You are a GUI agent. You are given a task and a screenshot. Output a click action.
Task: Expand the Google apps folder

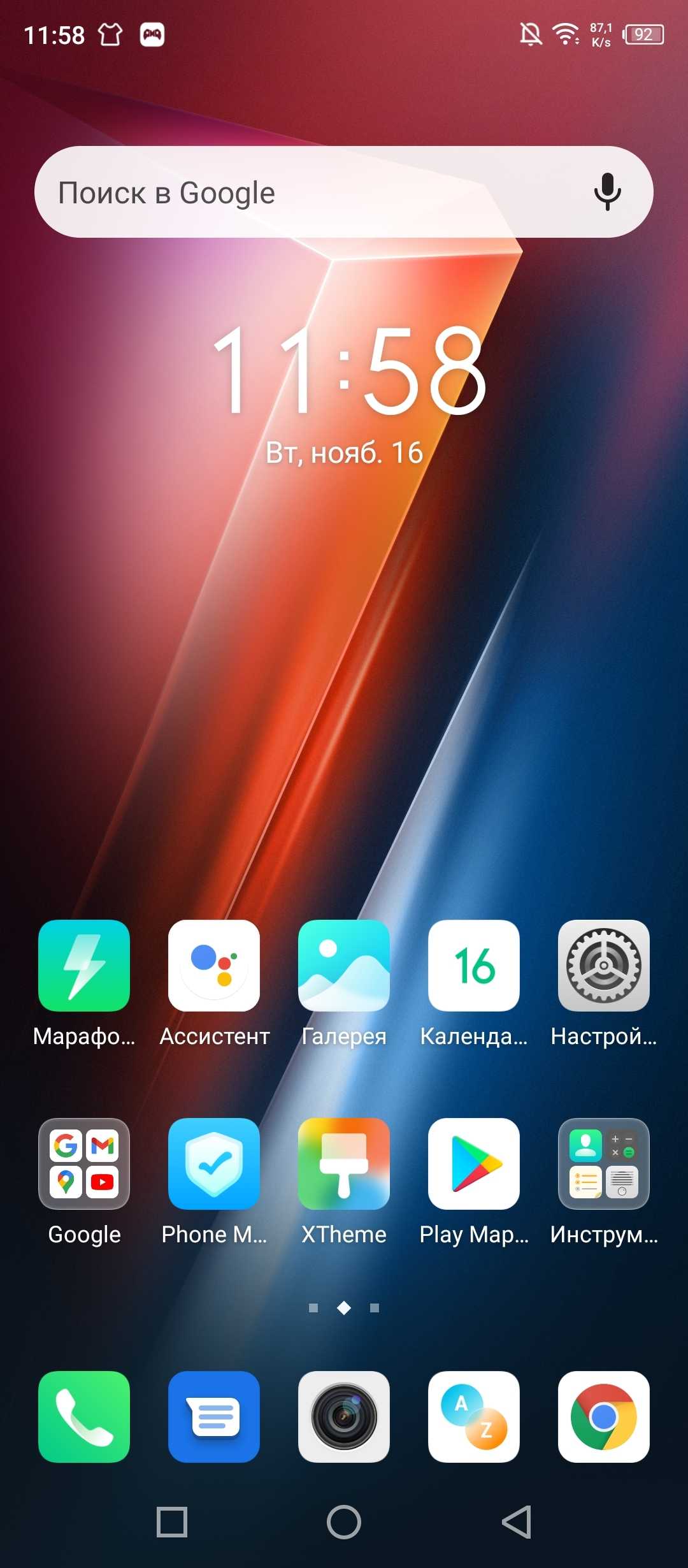pyautogui.click(x=84, y=1164)
